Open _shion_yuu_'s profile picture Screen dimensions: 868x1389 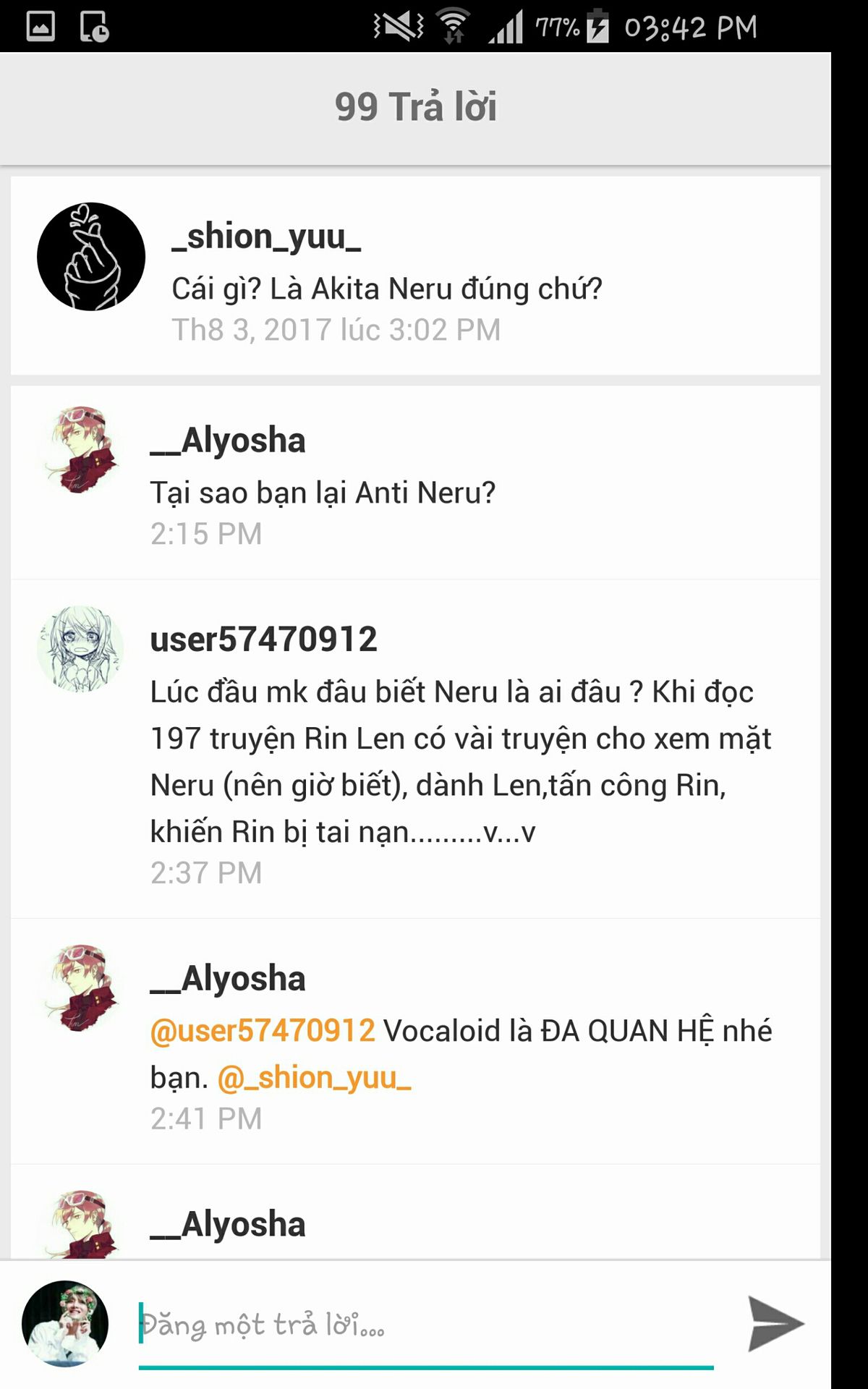click(91, 257)
